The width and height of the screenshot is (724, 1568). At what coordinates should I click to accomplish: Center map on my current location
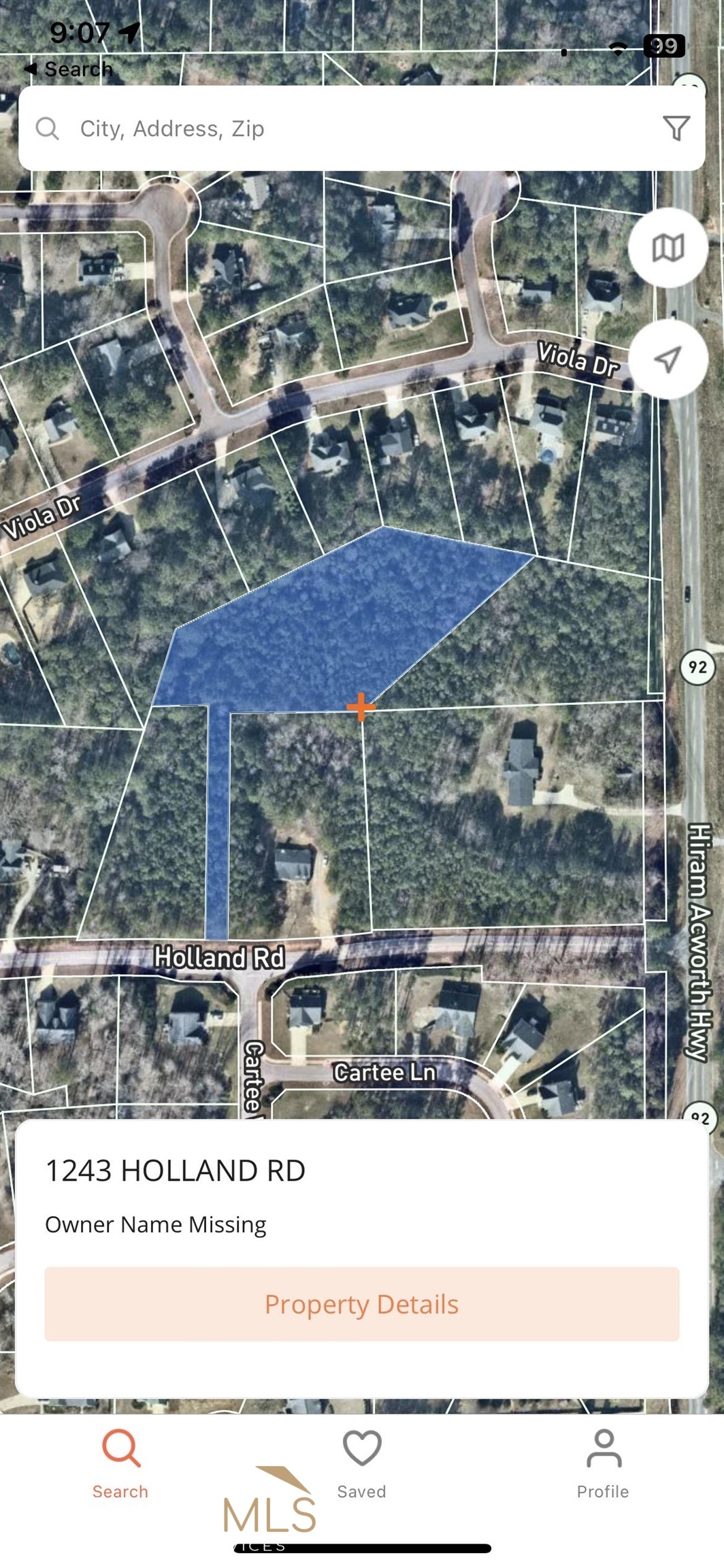pyautogui.click(x=668, y=359)
